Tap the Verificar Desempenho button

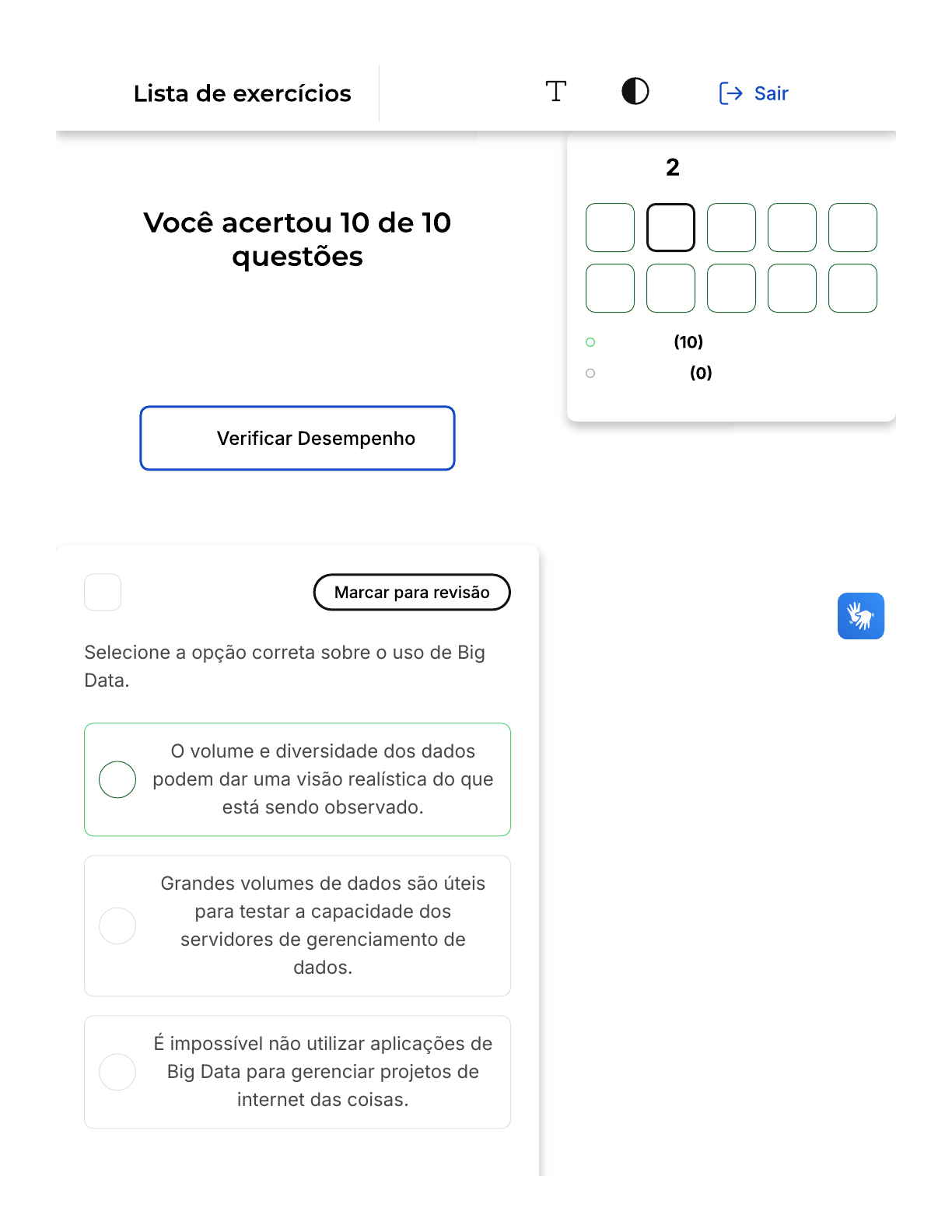pos(297,438)
